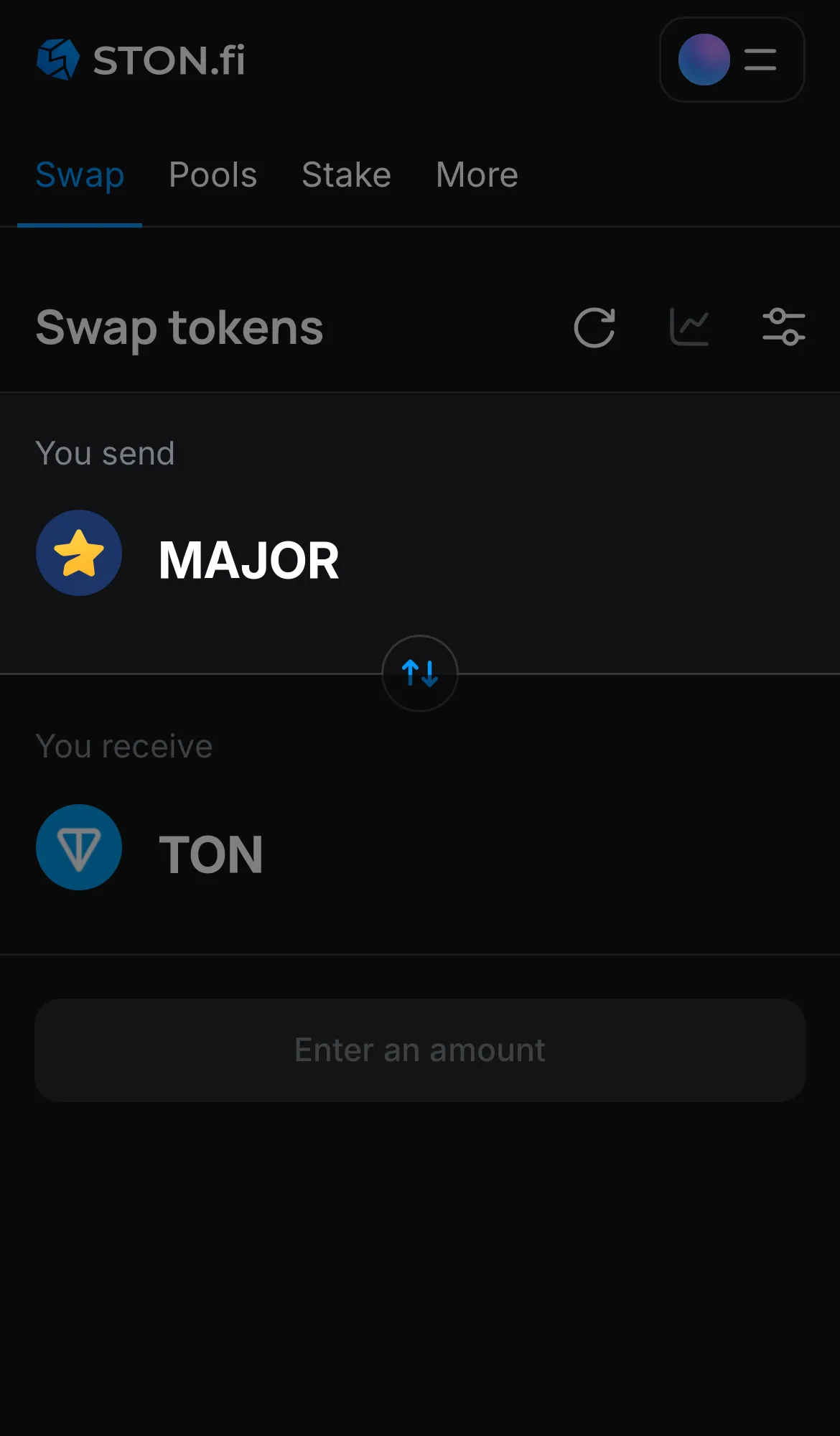Select the MAJOR token star icon

coord(79,553)
